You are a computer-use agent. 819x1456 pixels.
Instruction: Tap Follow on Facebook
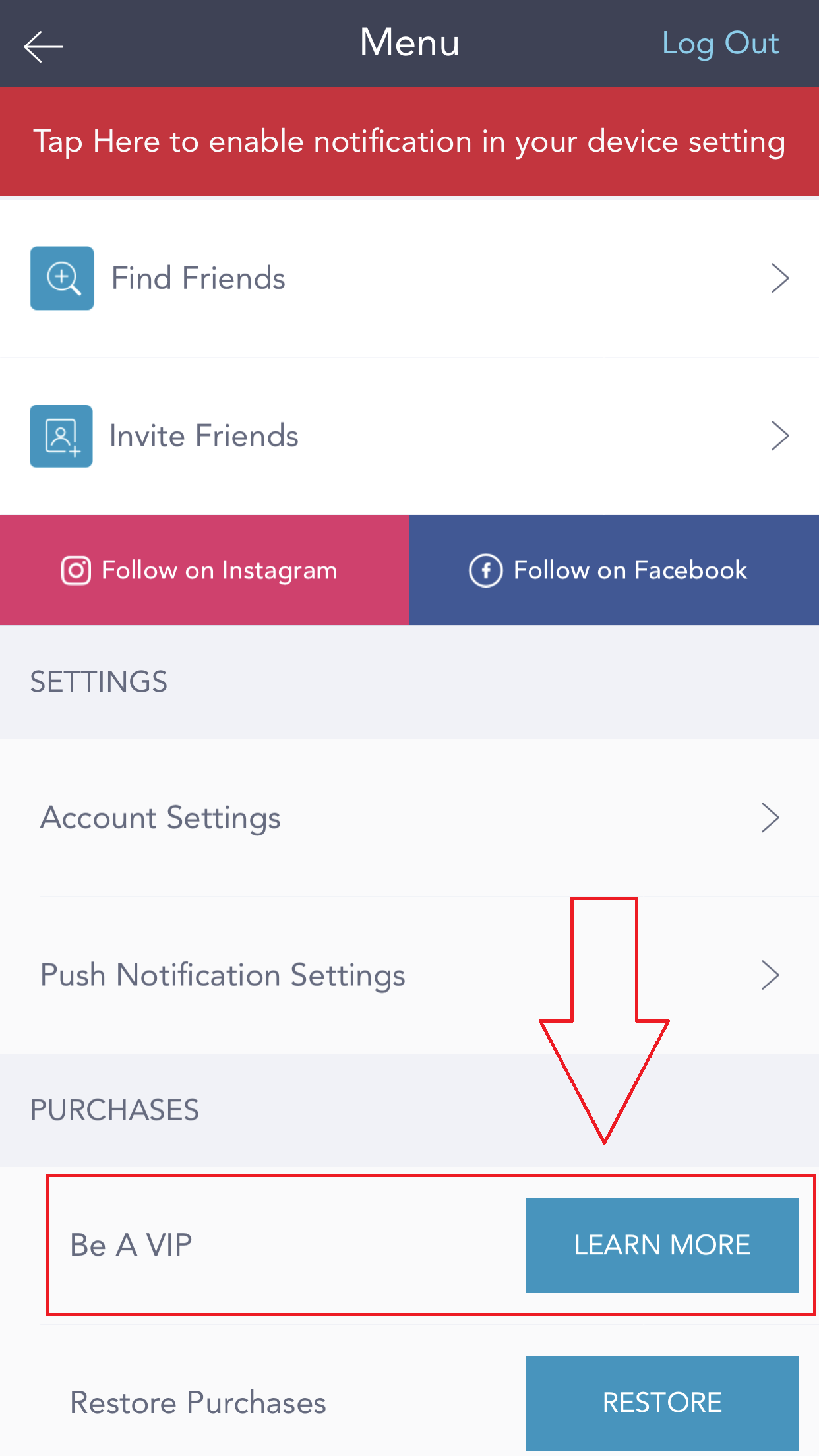pos(614,570)
